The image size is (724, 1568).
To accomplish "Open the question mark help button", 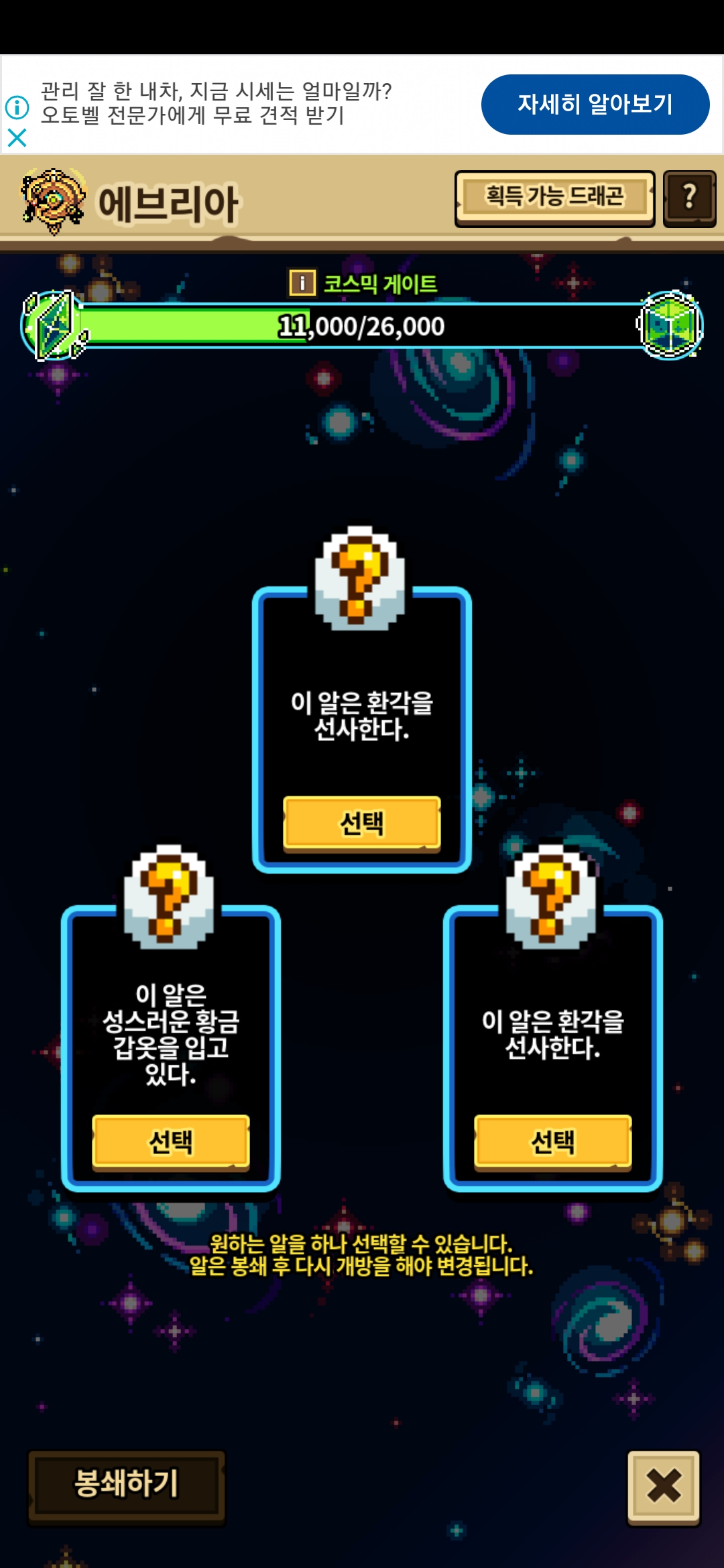I will 689,198.
